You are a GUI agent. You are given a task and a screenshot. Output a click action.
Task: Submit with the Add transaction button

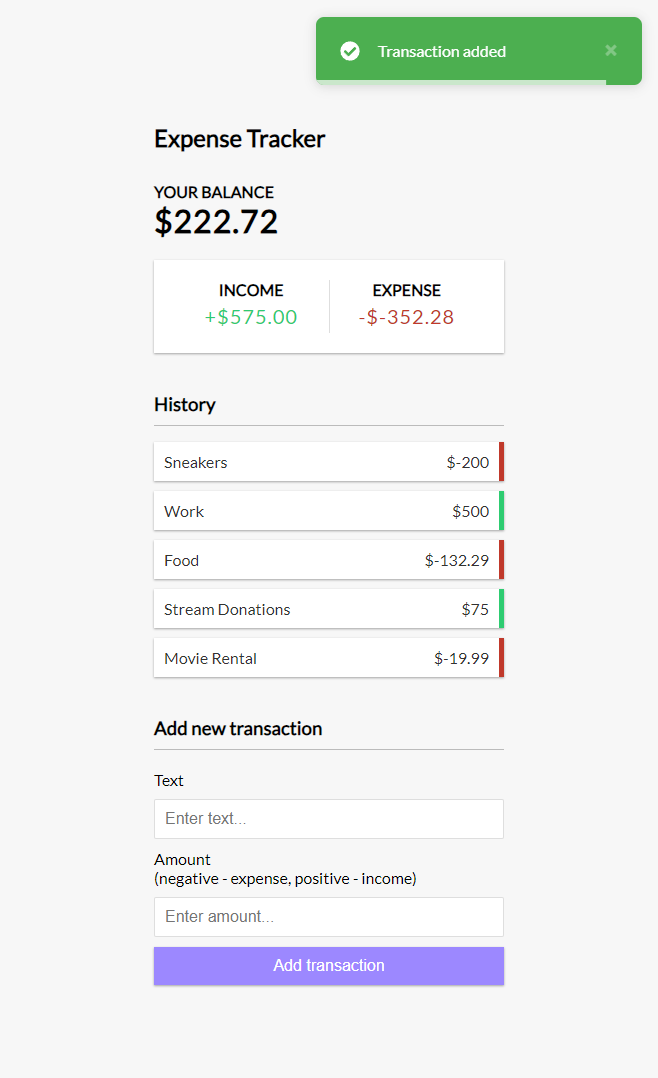(329, 965)
